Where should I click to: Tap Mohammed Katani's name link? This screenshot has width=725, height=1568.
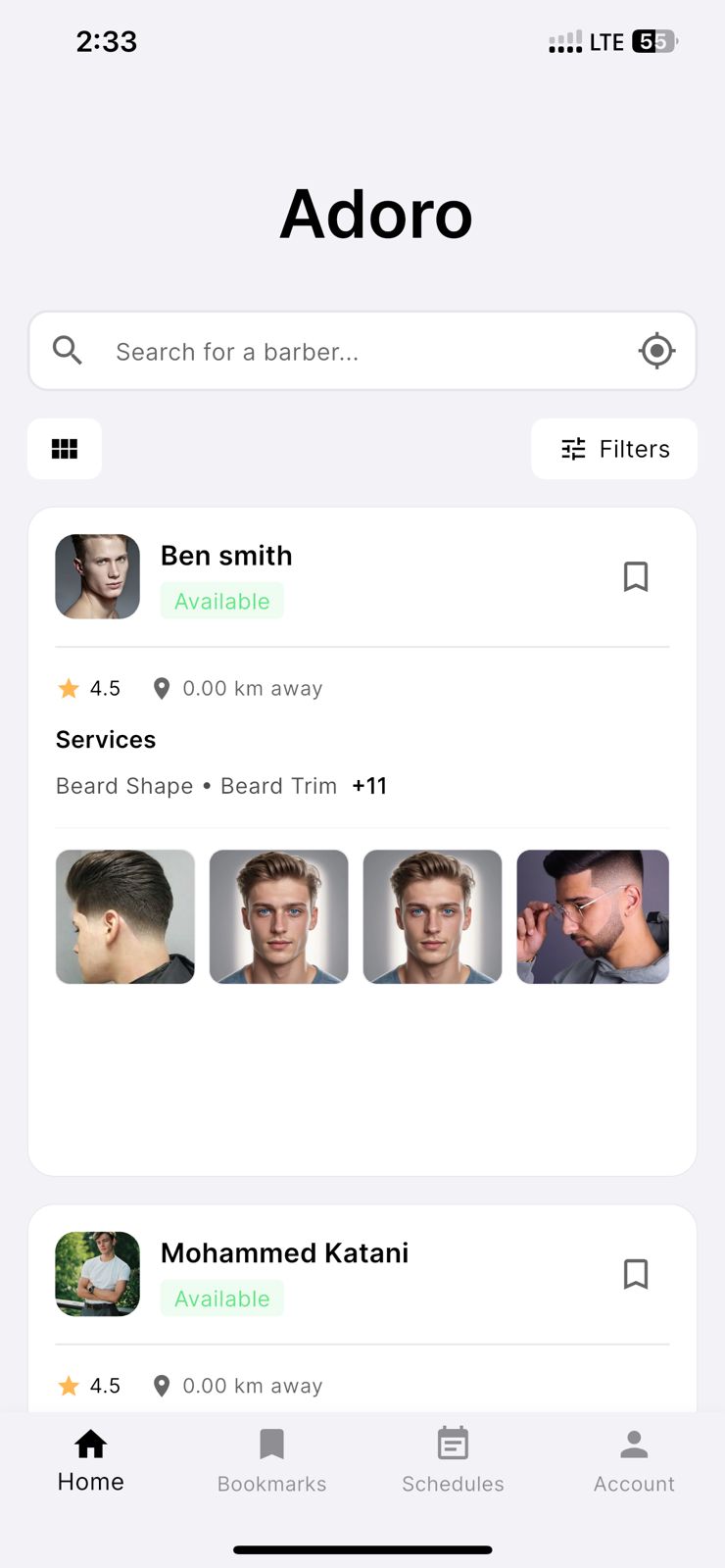(284, 1252)
